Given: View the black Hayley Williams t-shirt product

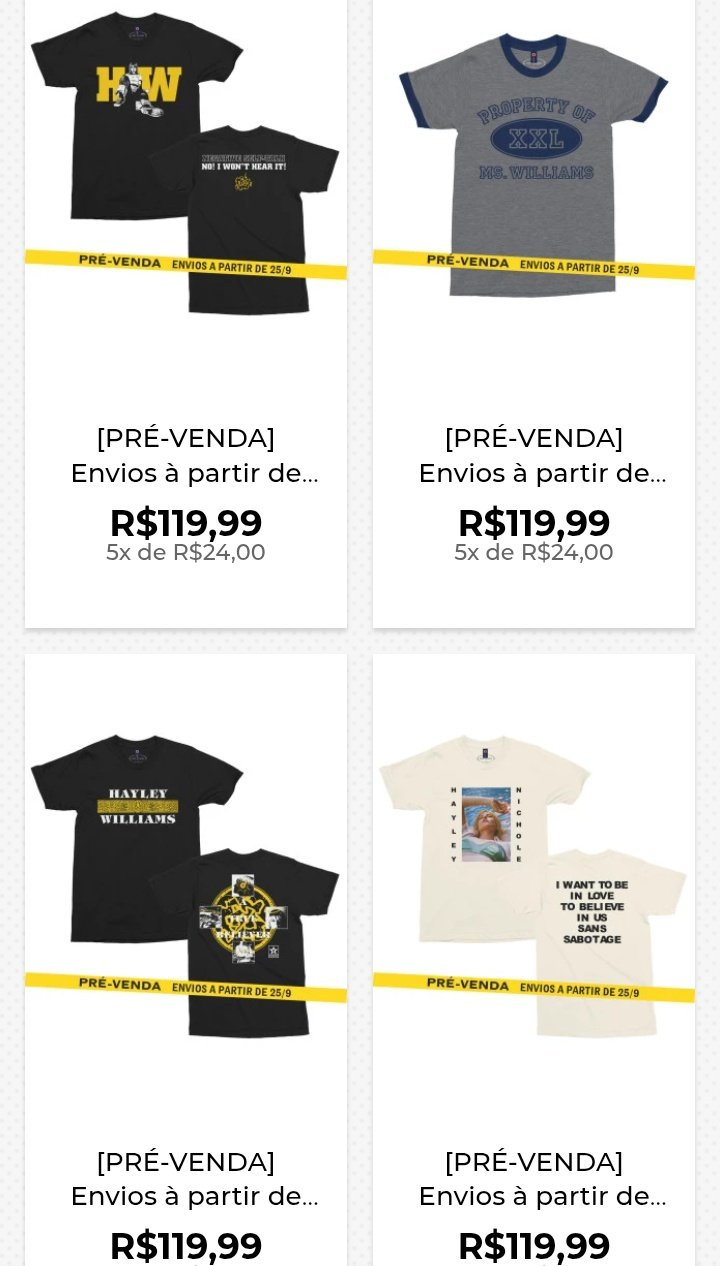Looking at the screenshot, I should point(186,960).
